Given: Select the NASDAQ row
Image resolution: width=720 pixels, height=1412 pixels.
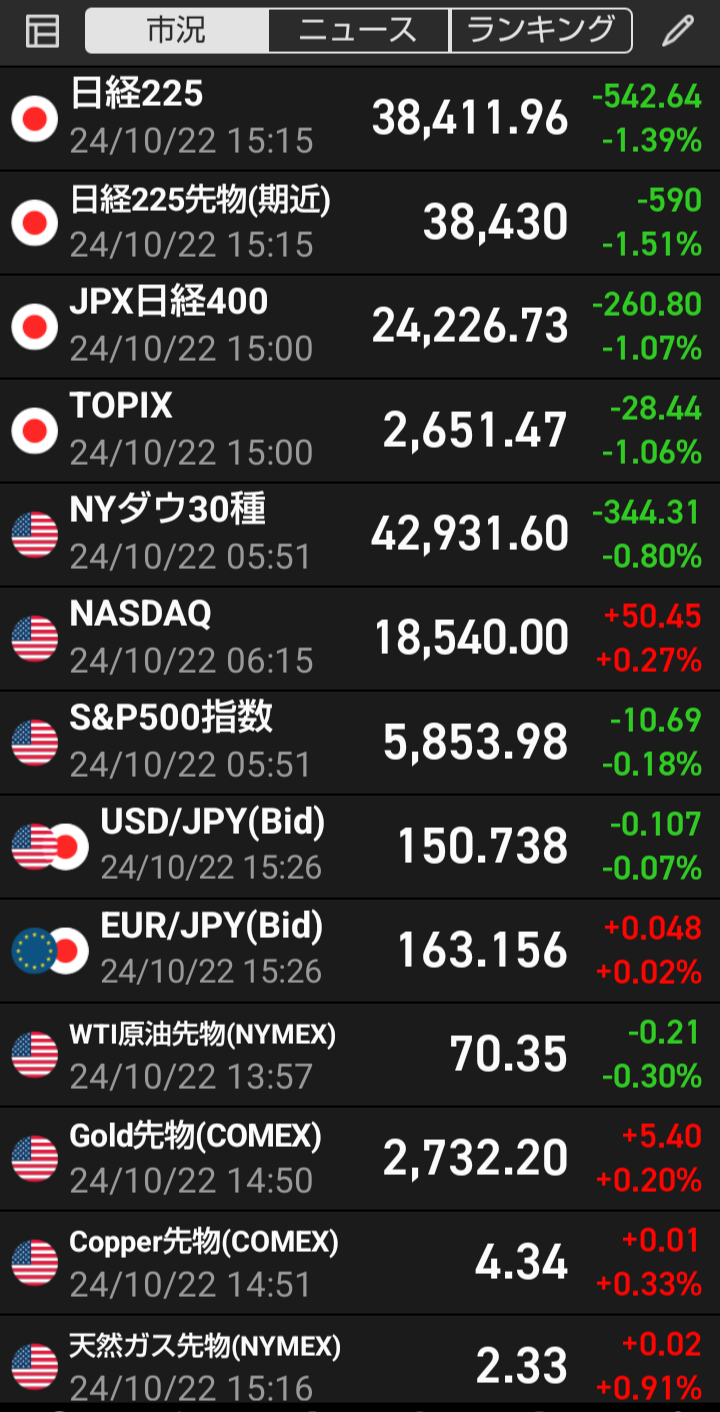Looking at the screenshot, I should tap(360, 638).
